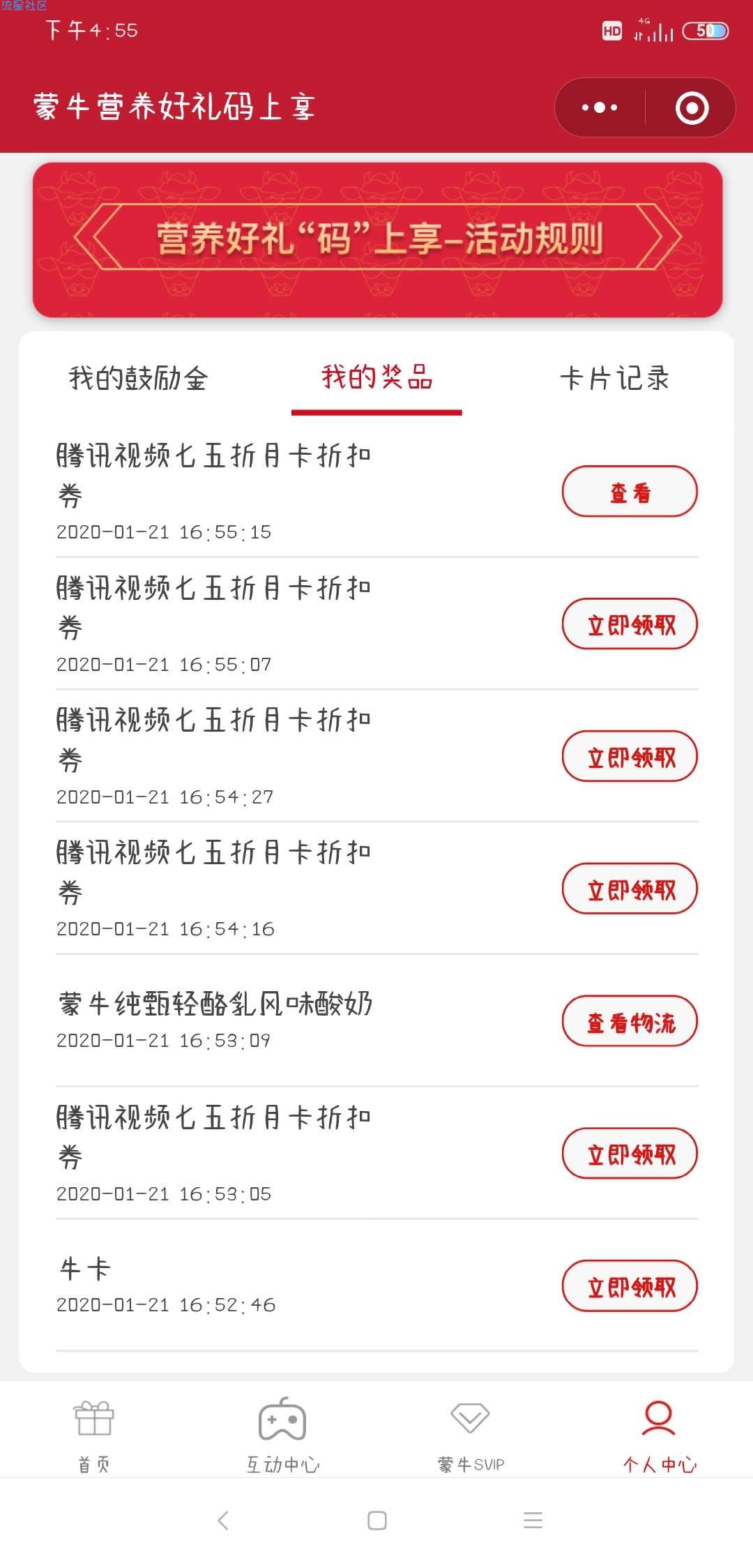Claim the 牛卡 prize

(630, 1286)
